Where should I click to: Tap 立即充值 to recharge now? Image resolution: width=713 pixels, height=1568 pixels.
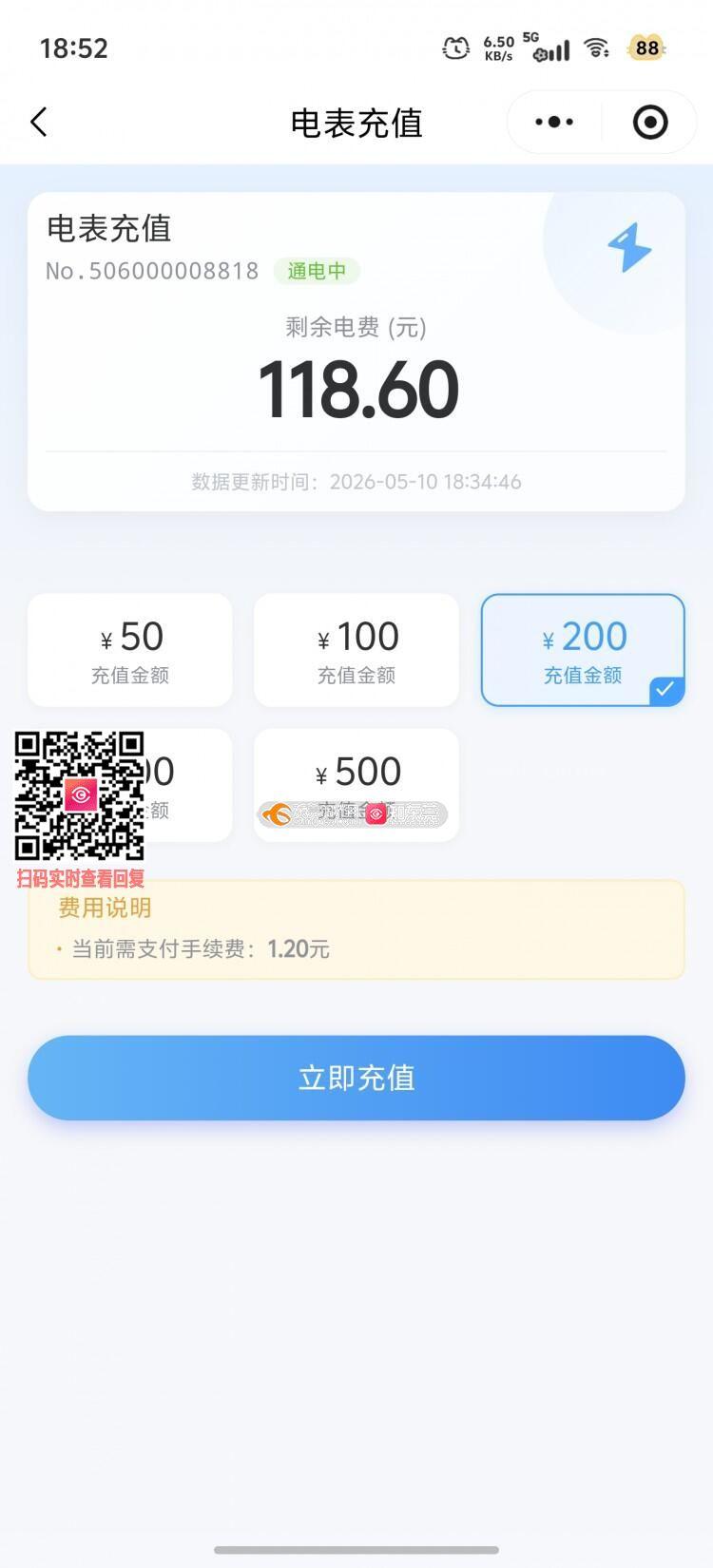pos(356,1078)
